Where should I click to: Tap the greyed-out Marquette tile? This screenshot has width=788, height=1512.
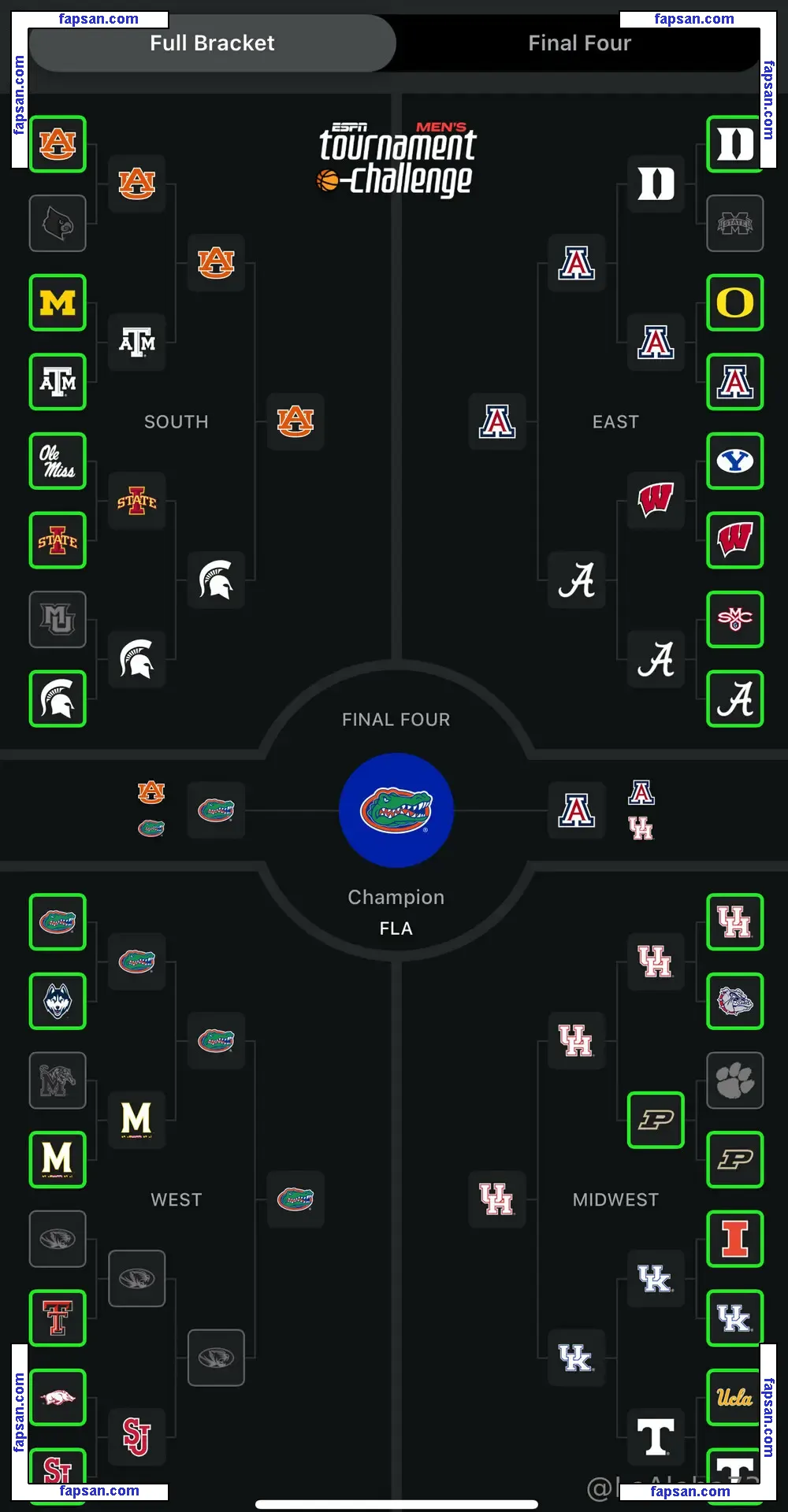point(58,620)
